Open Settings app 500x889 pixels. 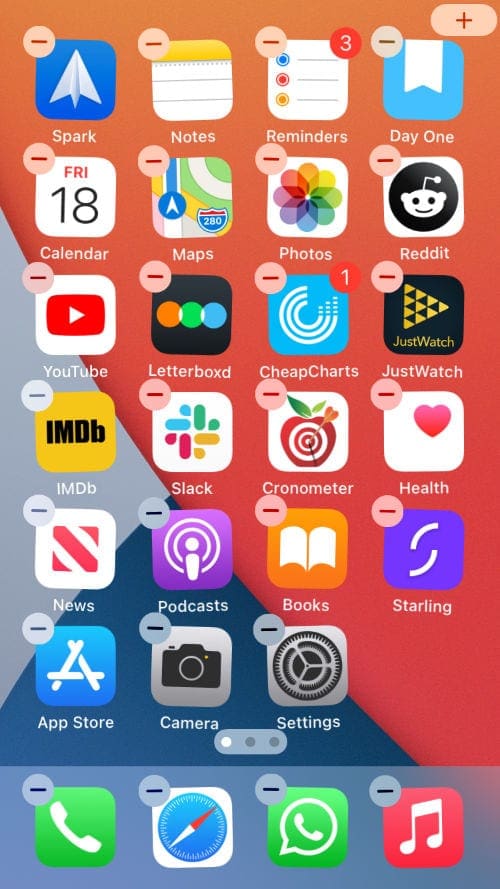point(308,666)
